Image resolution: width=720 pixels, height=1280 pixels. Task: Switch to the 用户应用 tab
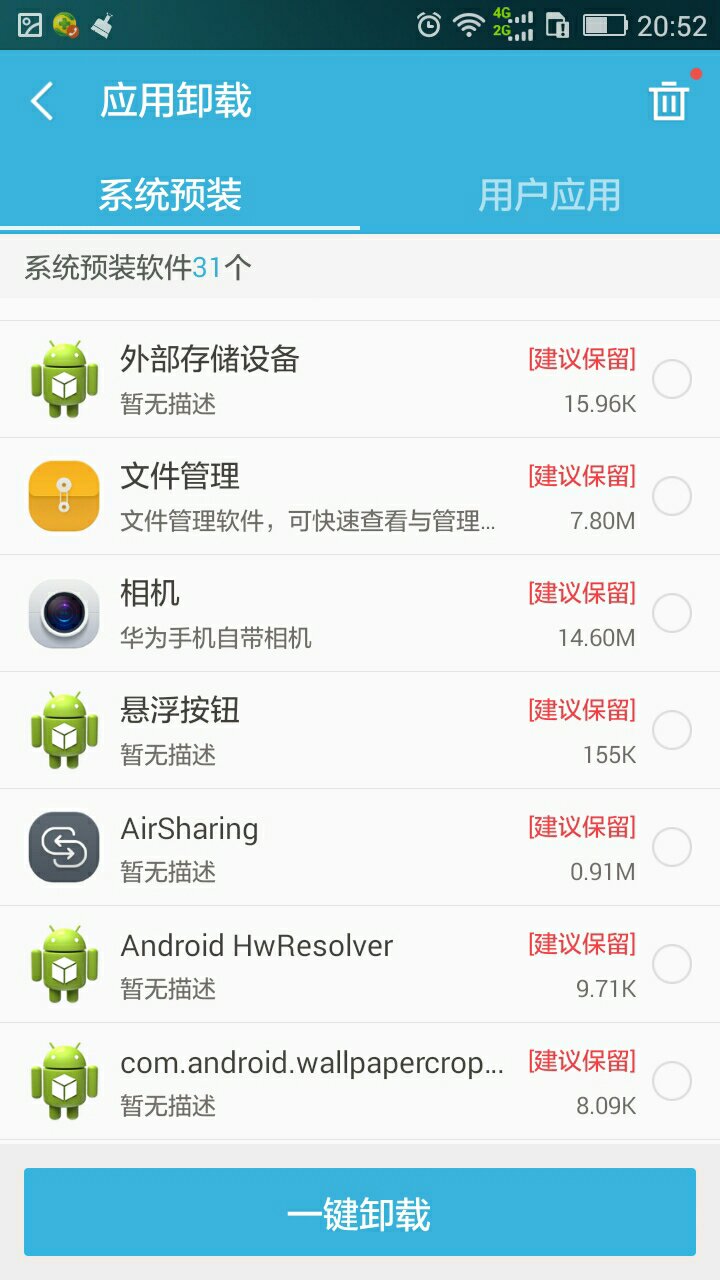coord(549,195)
